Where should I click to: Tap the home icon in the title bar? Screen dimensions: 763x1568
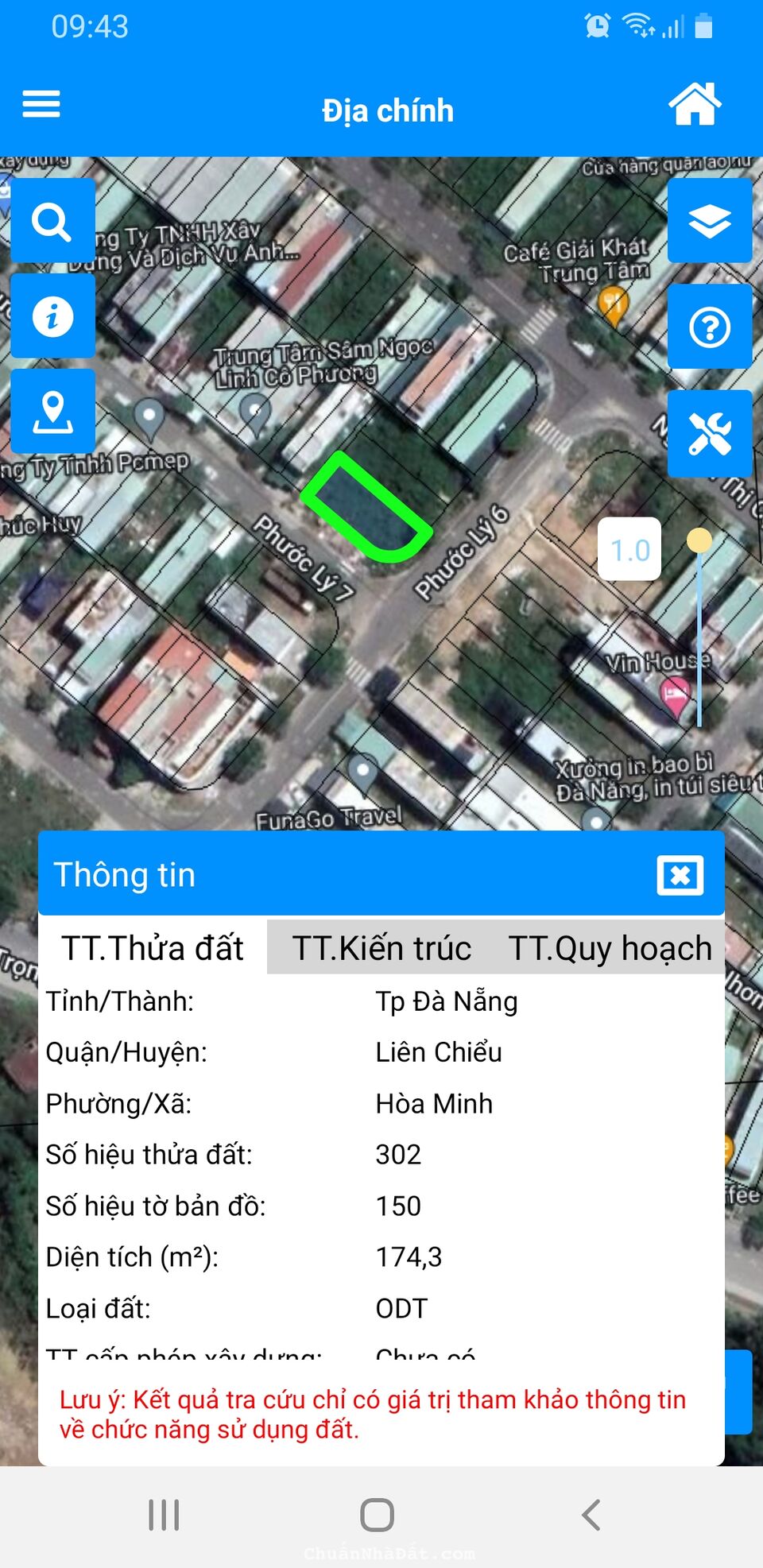coord(693,105)
